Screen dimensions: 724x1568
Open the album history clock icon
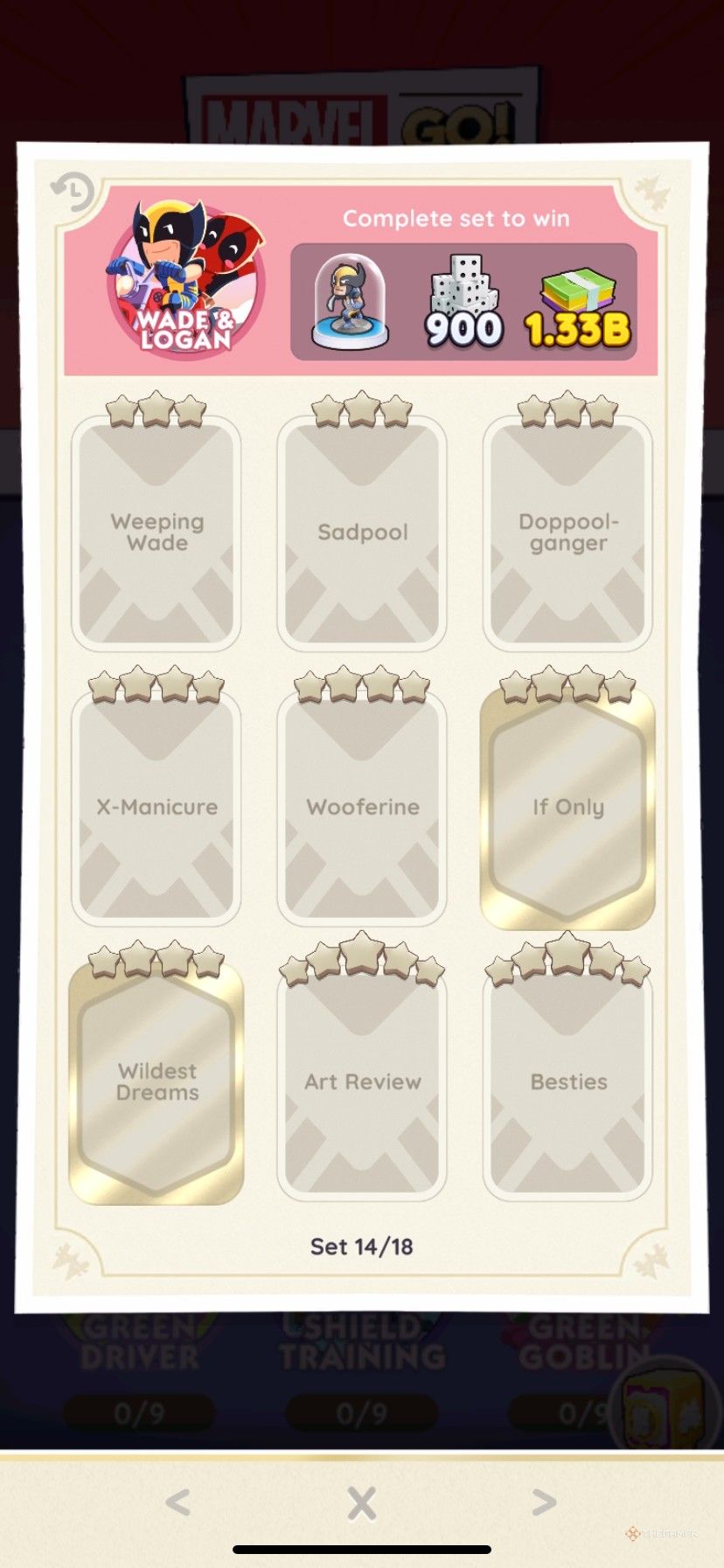(73, 192)
